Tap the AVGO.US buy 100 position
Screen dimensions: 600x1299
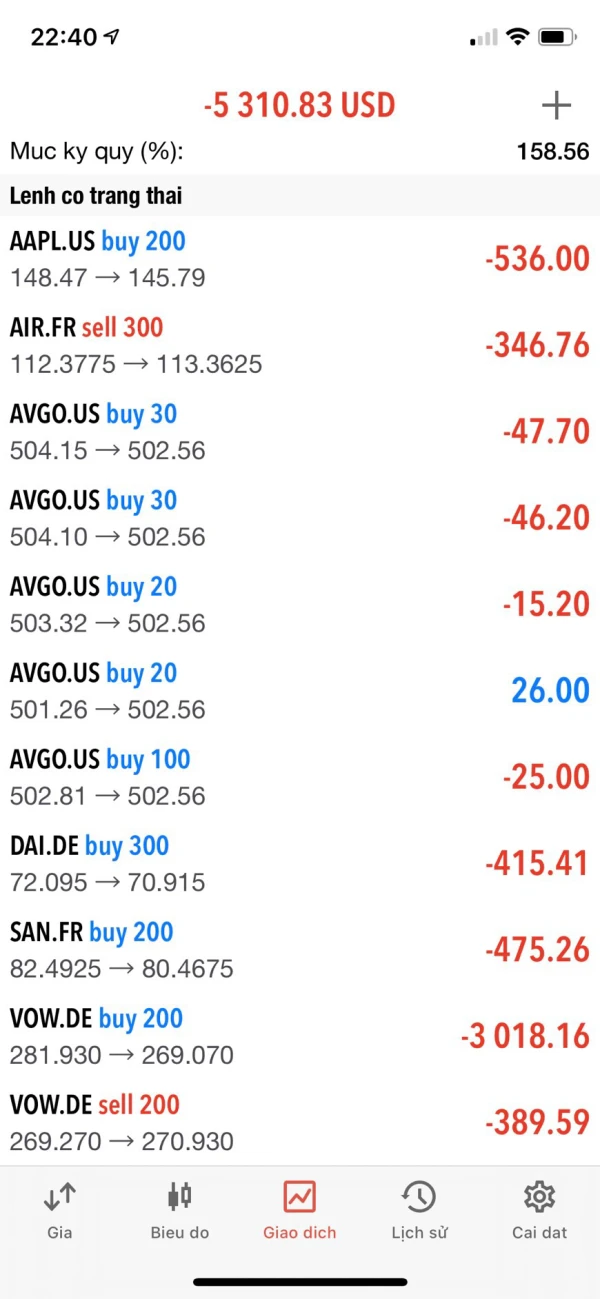click(300, 777)
